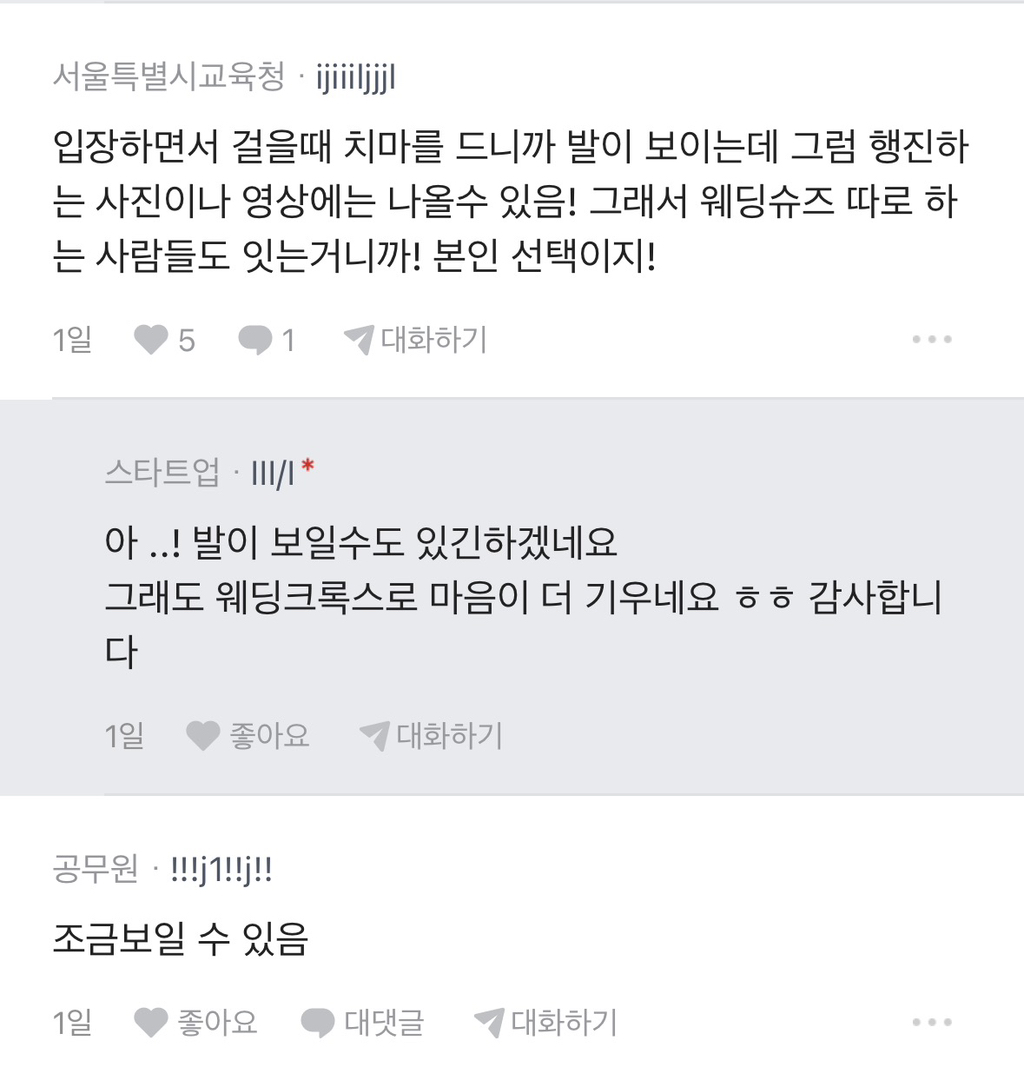Tap 대화하기 under the 서울특별시교육청 comment
Viewport: 1024px width, 1067px height.
pos(415,341)
